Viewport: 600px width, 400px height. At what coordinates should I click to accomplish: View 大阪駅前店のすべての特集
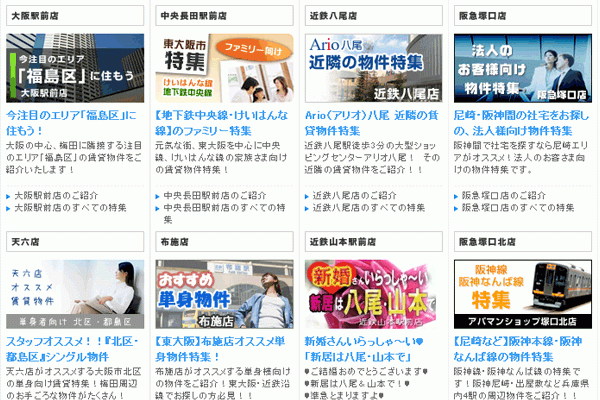(70, 208)
